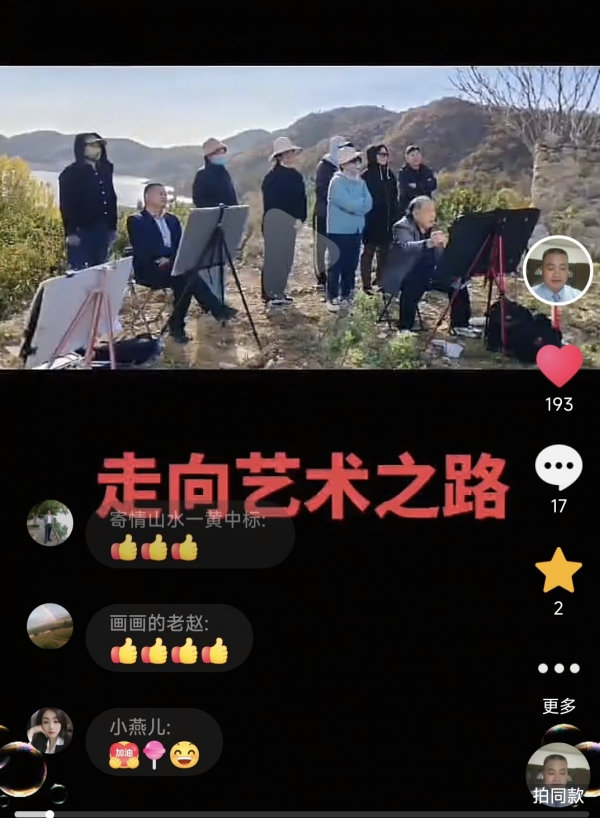Open the video author's profile avatar
600x818 pixels.
point(558,271)
